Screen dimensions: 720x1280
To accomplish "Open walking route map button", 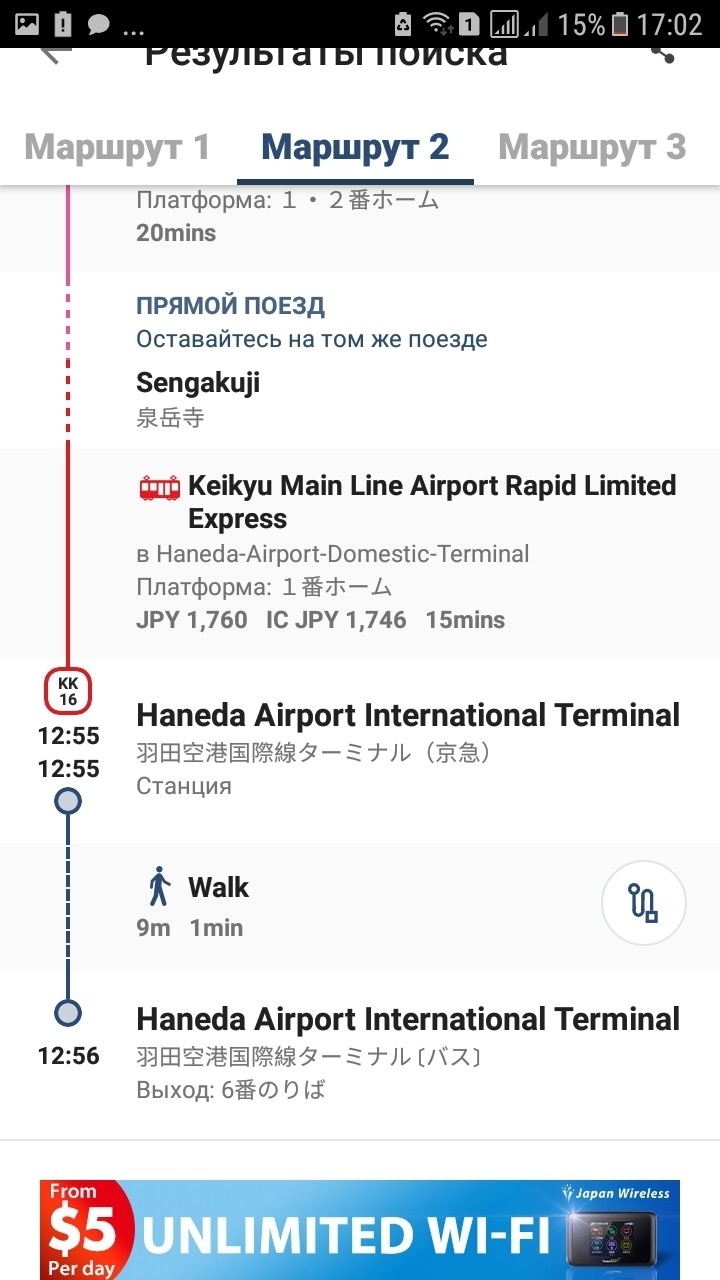I will pos(643,903).
